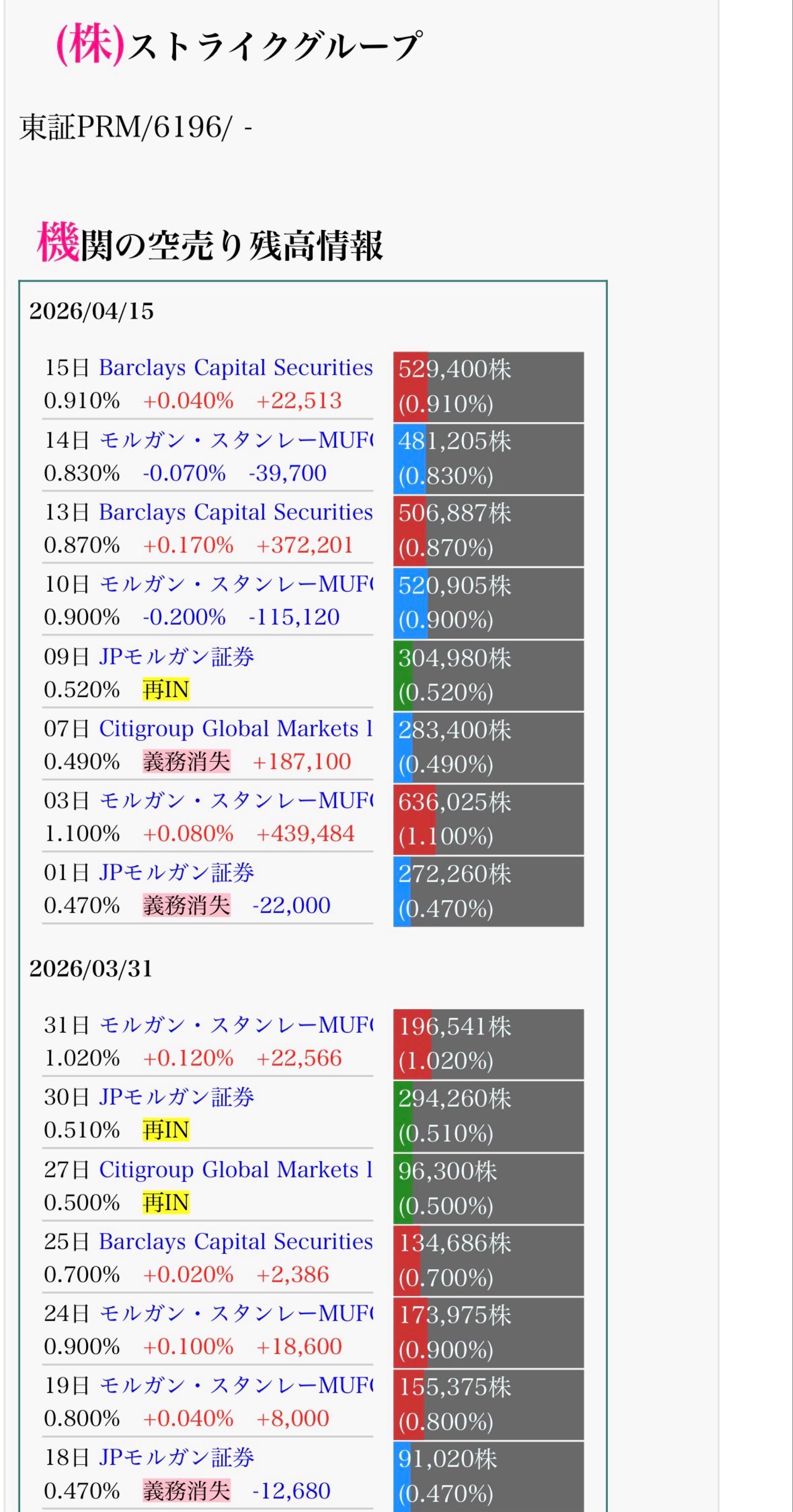Image resolution: width=793 pixels, height=1512 pixels.
Task: Open JPモルガン証券 link on the 01日 row
Action: coord(176,873)
